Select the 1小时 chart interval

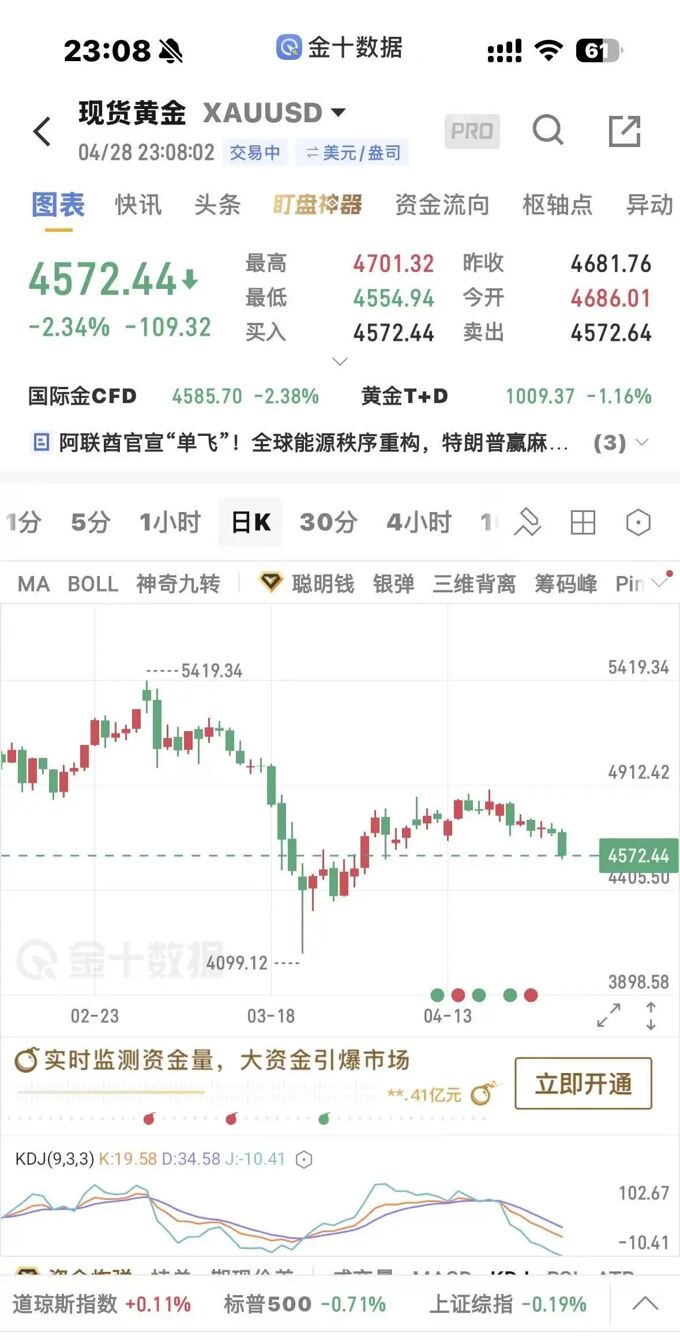[169, 522]
